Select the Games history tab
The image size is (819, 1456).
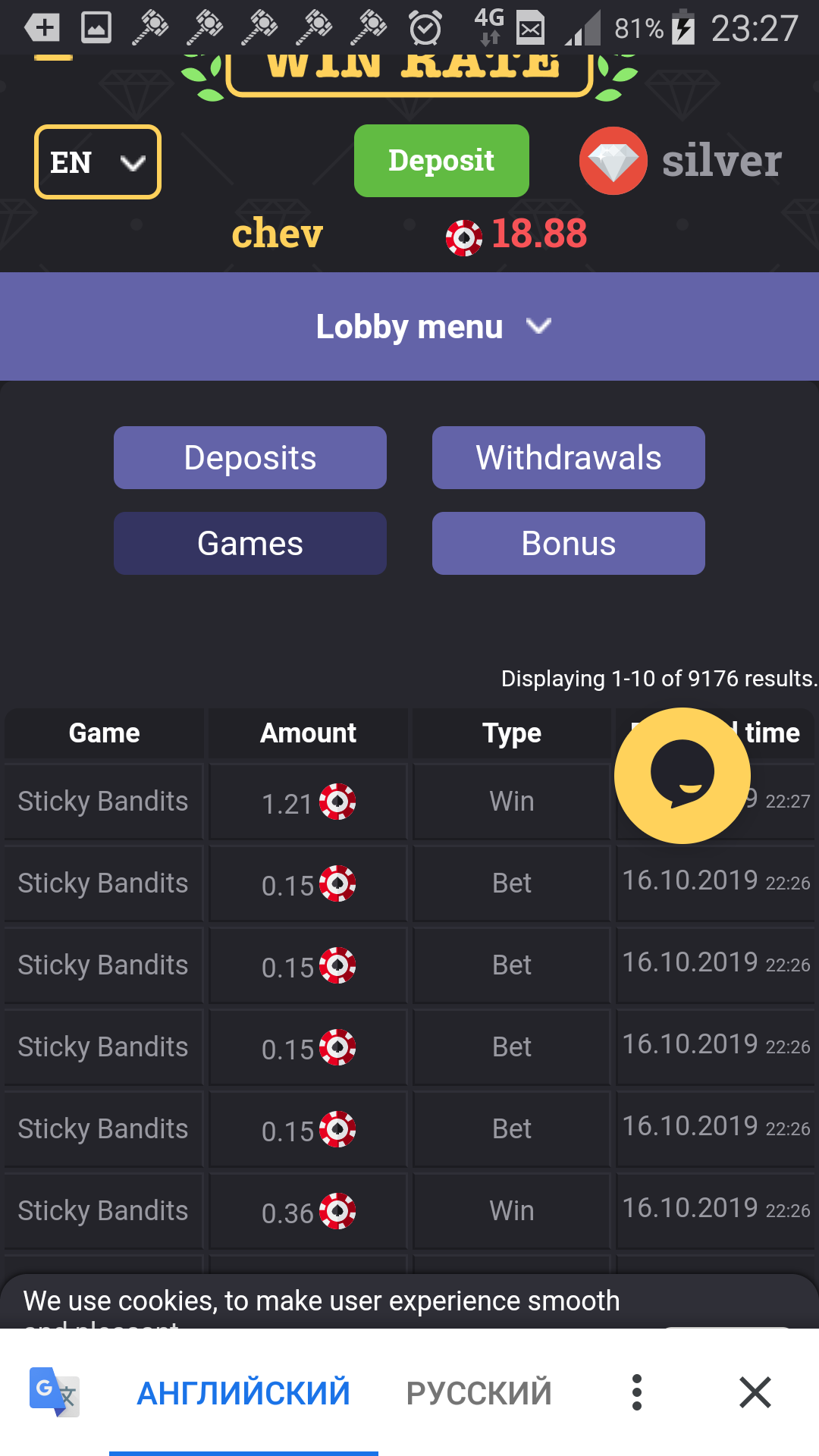click(249, 544)
